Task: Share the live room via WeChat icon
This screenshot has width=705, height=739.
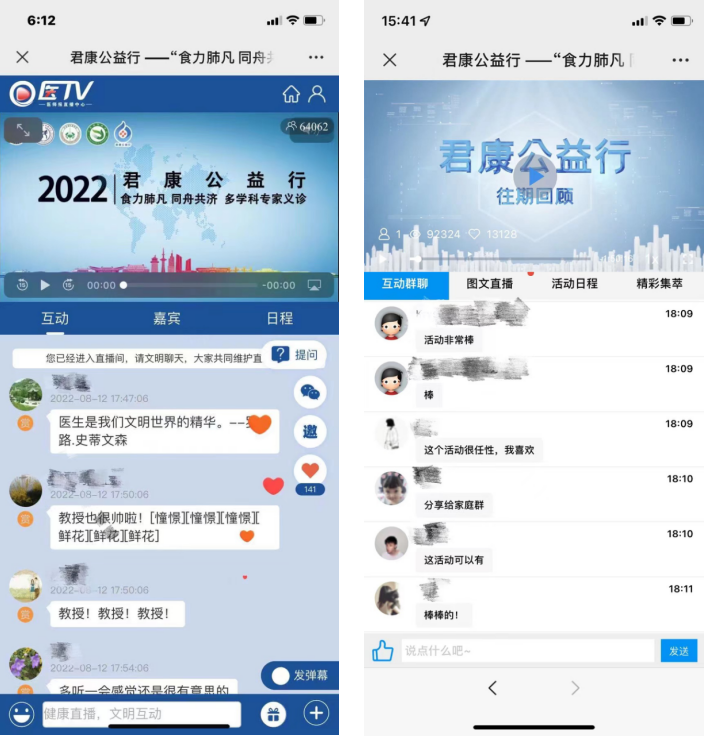Action: pyautogui.click(x=310, y=392)
